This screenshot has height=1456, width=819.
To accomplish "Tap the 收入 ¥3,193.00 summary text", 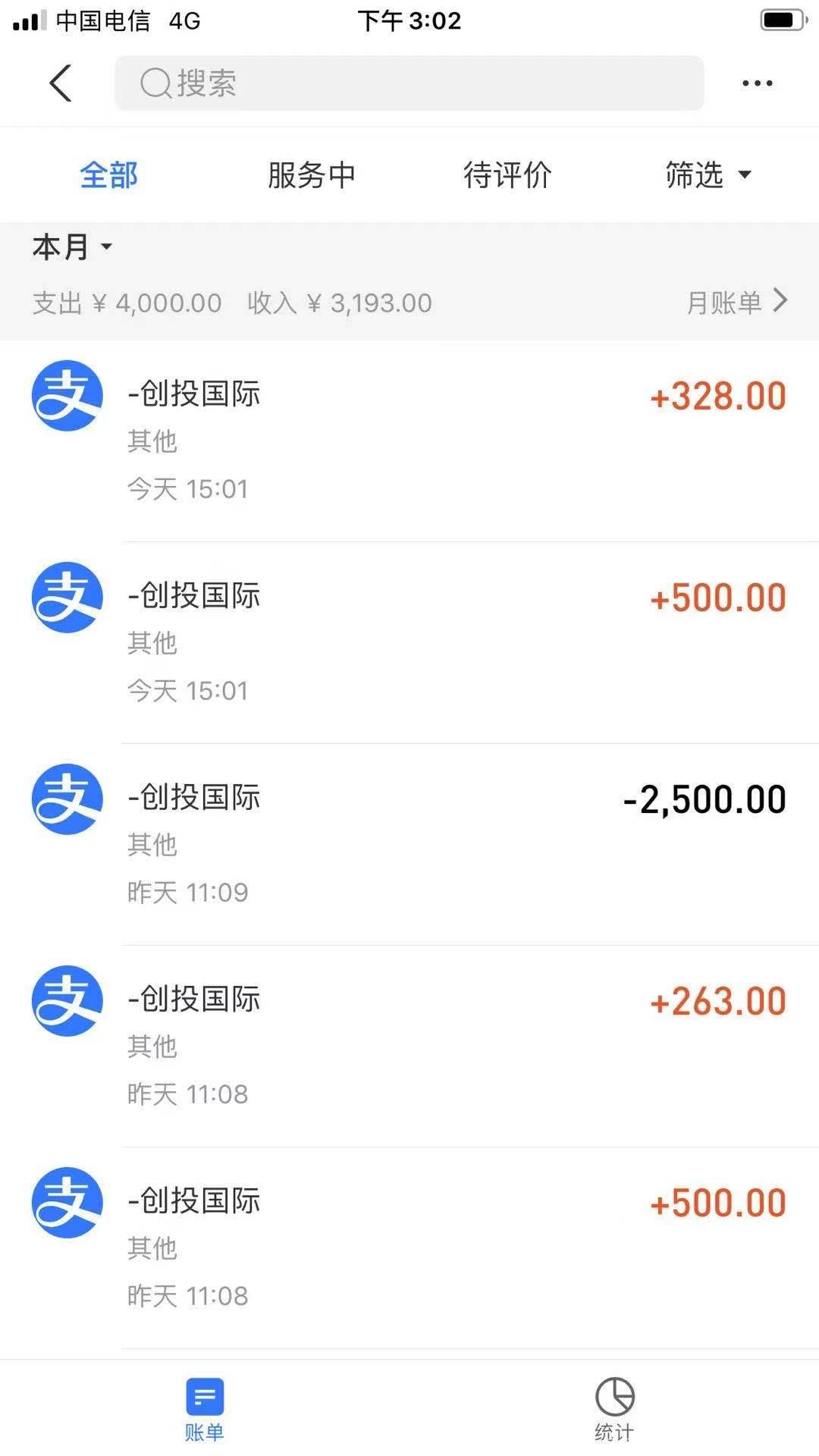I will pyautogui.click(x=339, y=302).
